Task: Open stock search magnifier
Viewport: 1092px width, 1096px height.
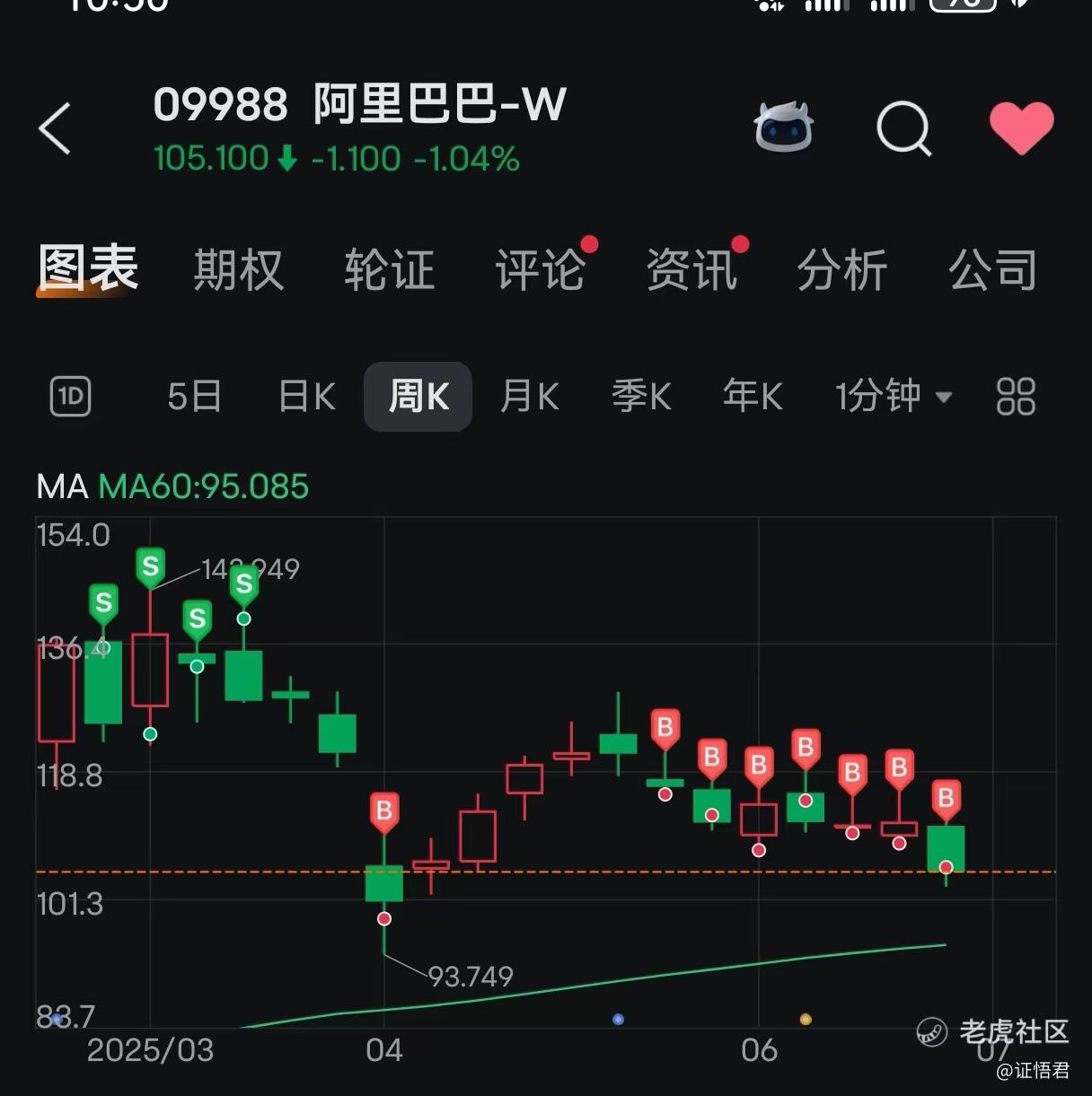Action: point(903,128)
